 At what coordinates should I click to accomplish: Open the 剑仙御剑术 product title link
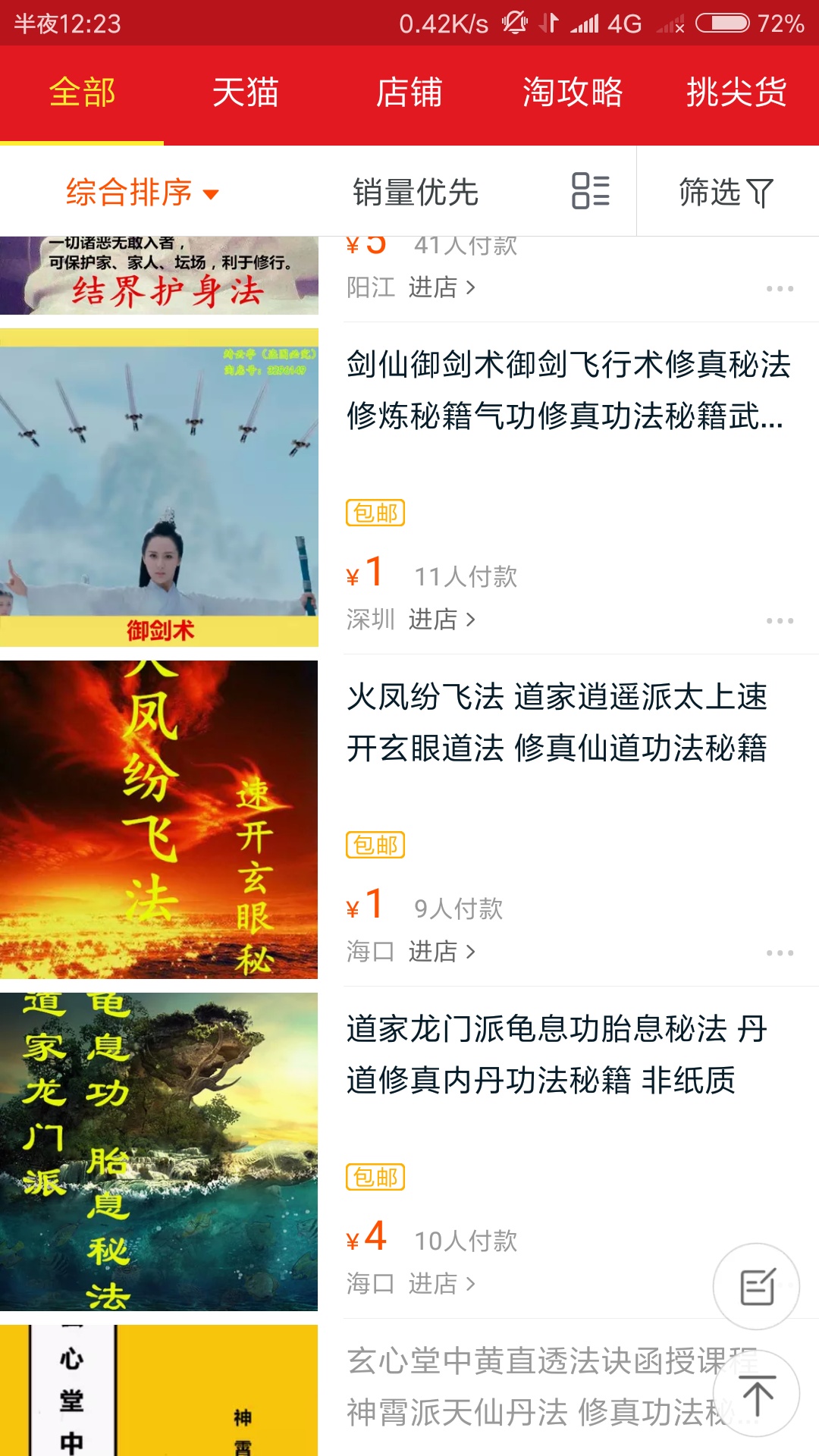(569, 394)
